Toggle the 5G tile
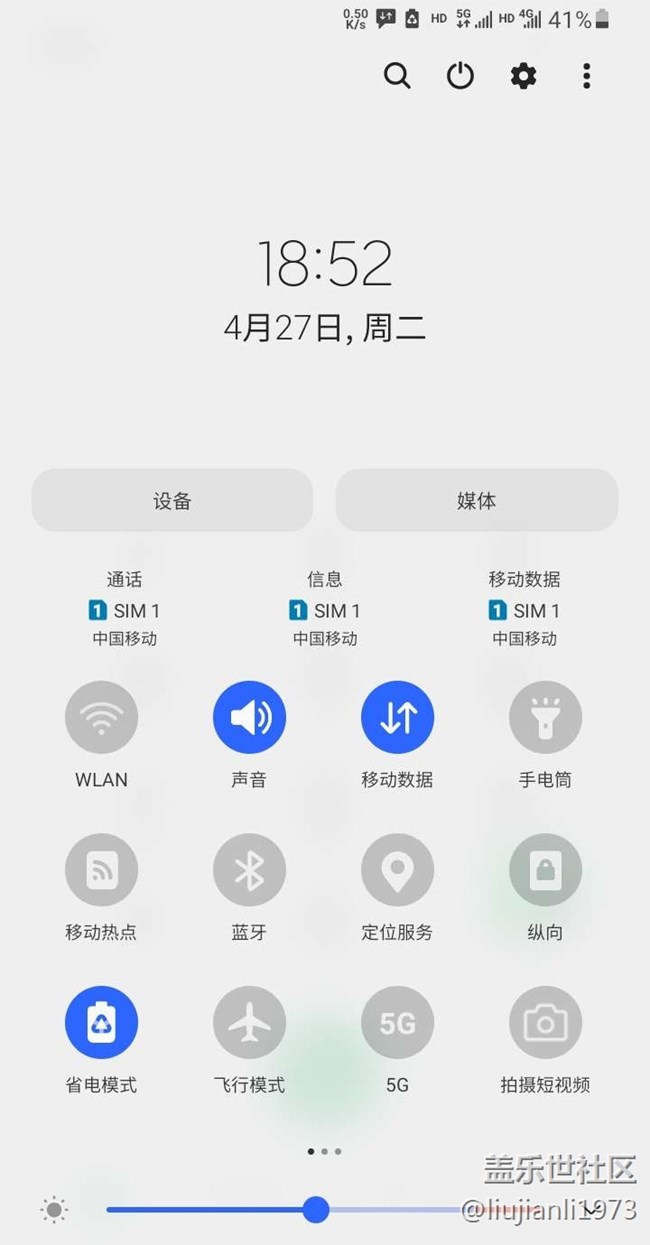 397,1022
